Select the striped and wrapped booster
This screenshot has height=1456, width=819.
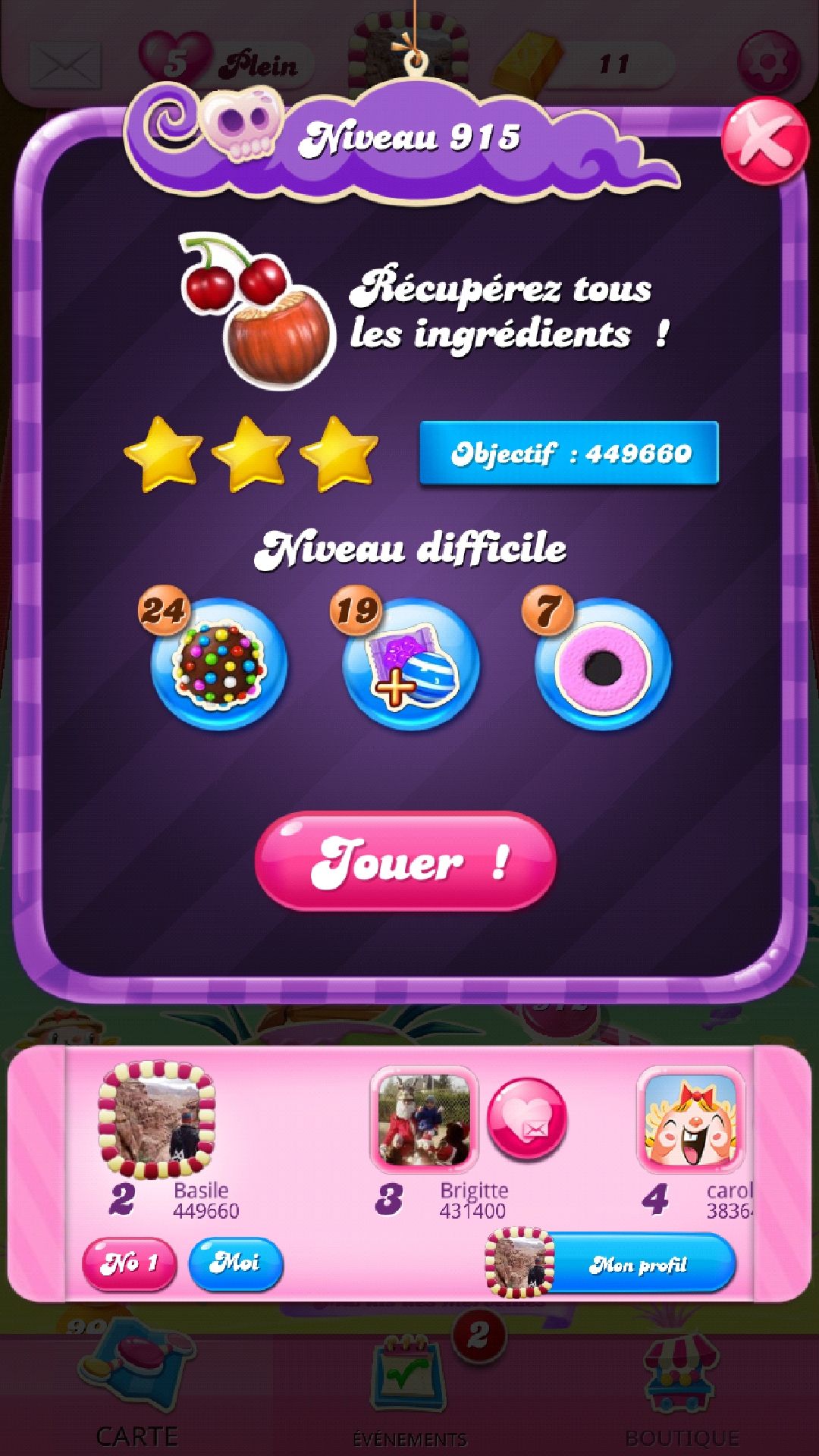411,664
